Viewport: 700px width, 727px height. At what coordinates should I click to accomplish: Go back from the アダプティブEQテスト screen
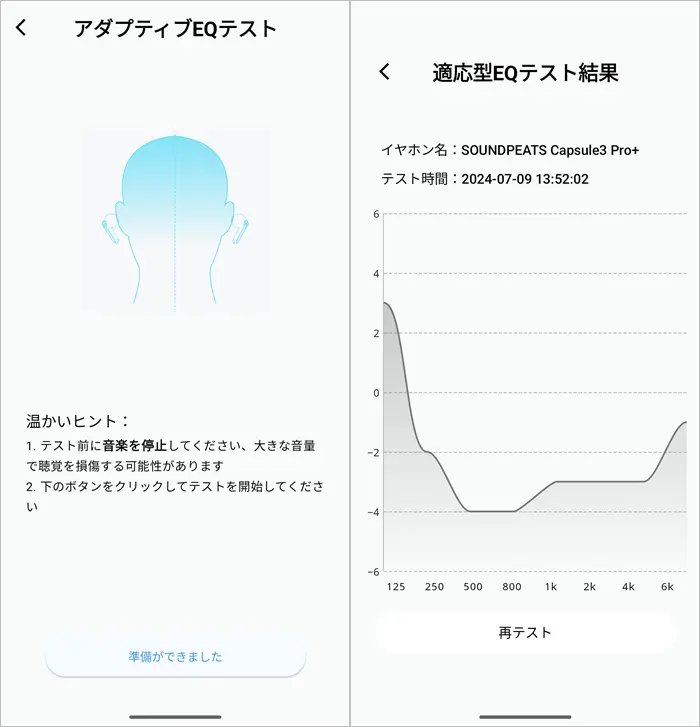22,28
